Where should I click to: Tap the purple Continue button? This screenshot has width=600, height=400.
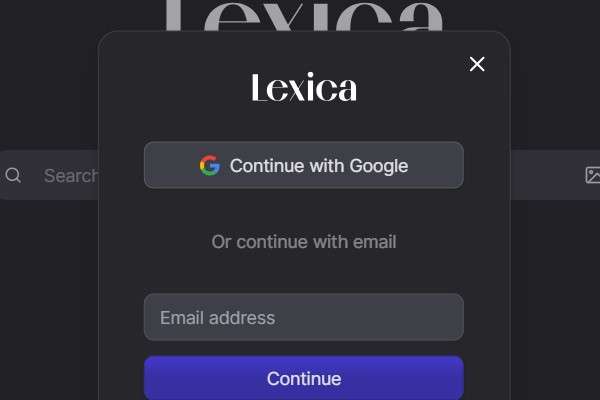[304, 378]
